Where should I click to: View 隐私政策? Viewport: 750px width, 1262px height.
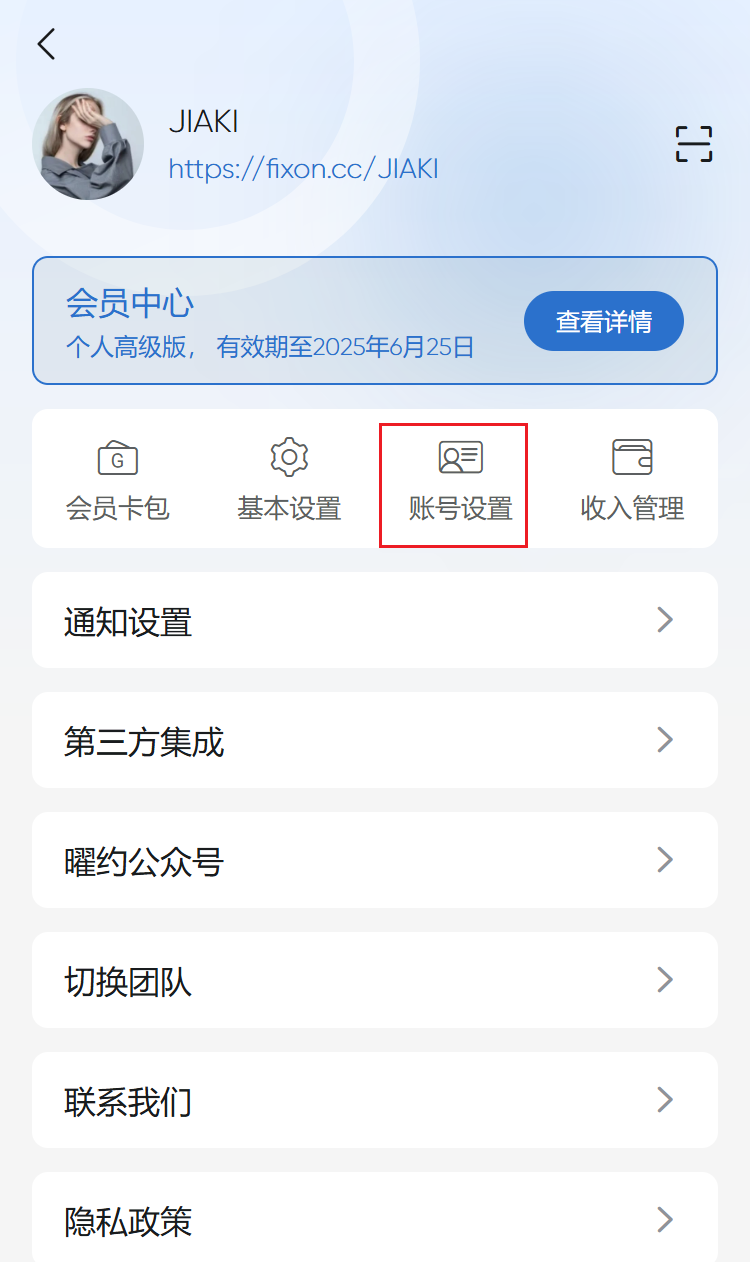click(x=375, y=1217)
